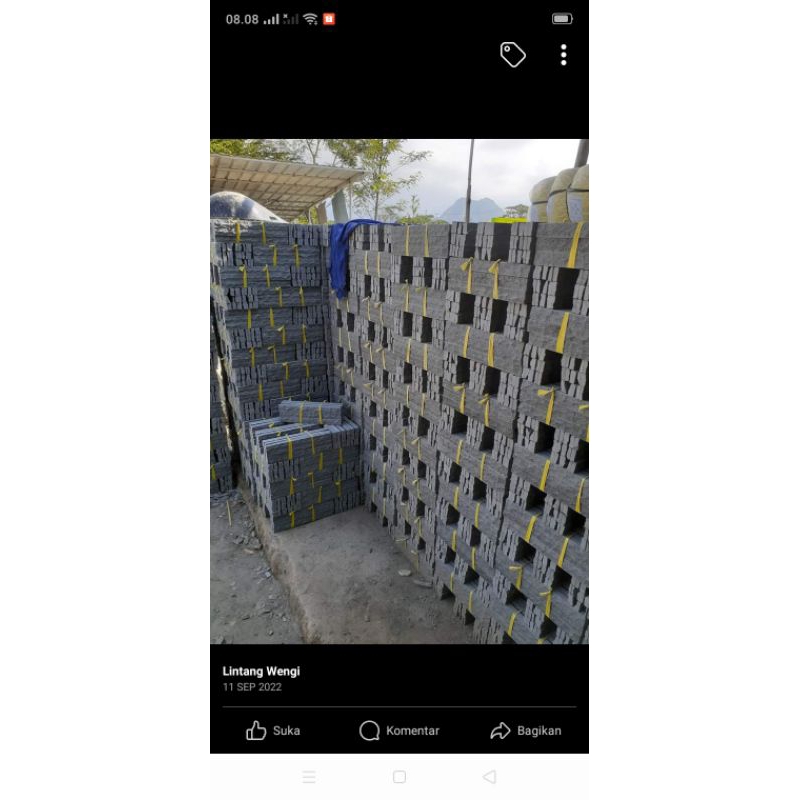Open the photo tag icon
This screenshot has height=800, width=800.
[513, 55]
